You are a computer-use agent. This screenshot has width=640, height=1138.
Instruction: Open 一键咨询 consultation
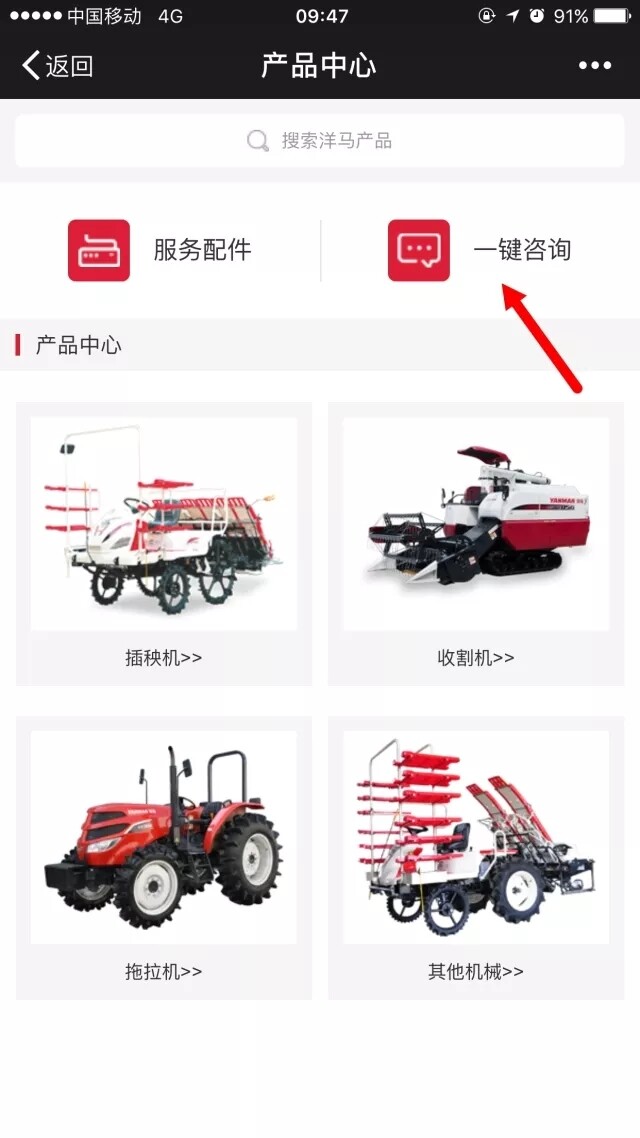pyautogui.click(x=480, y=250)
